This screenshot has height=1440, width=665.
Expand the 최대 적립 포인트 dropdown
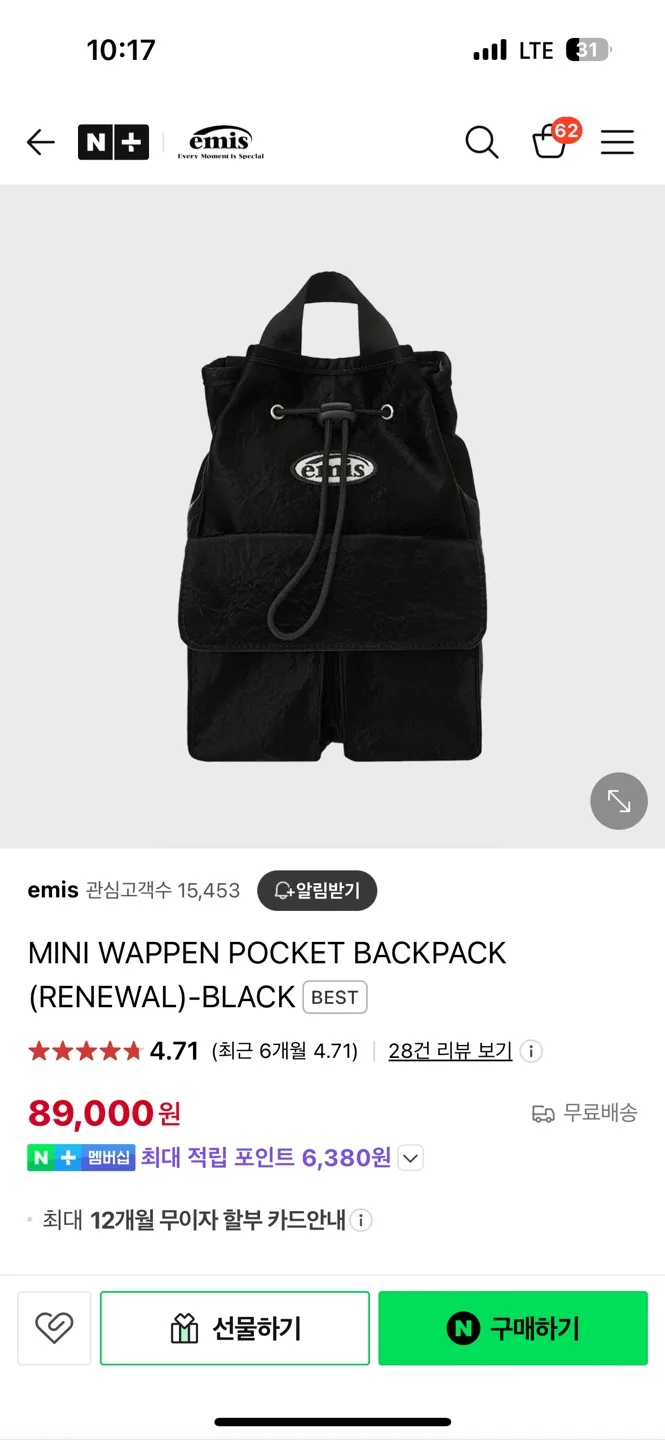point(411,1159)
